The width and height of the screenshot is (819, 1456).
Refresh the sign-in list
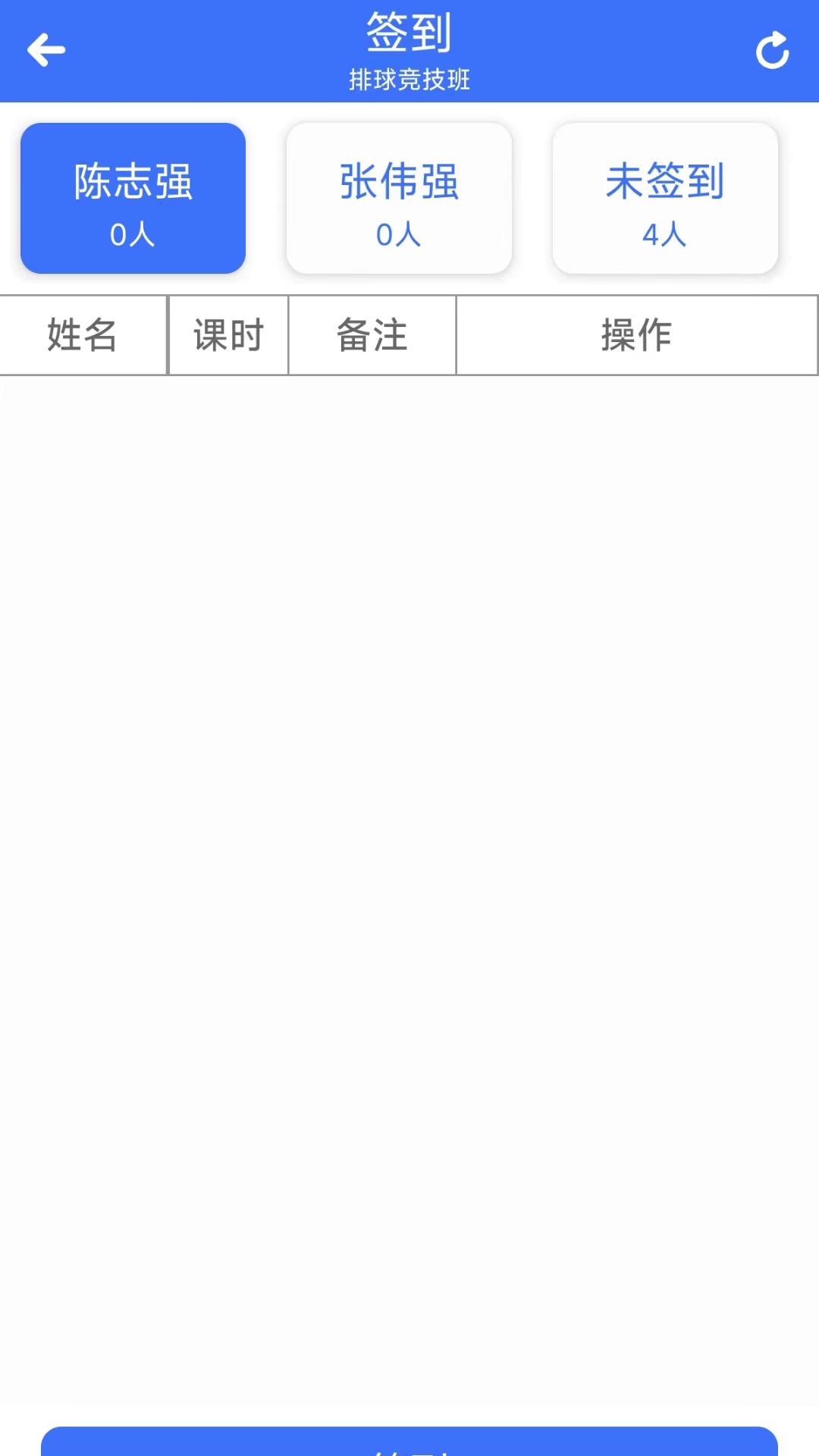pos(773,50)
